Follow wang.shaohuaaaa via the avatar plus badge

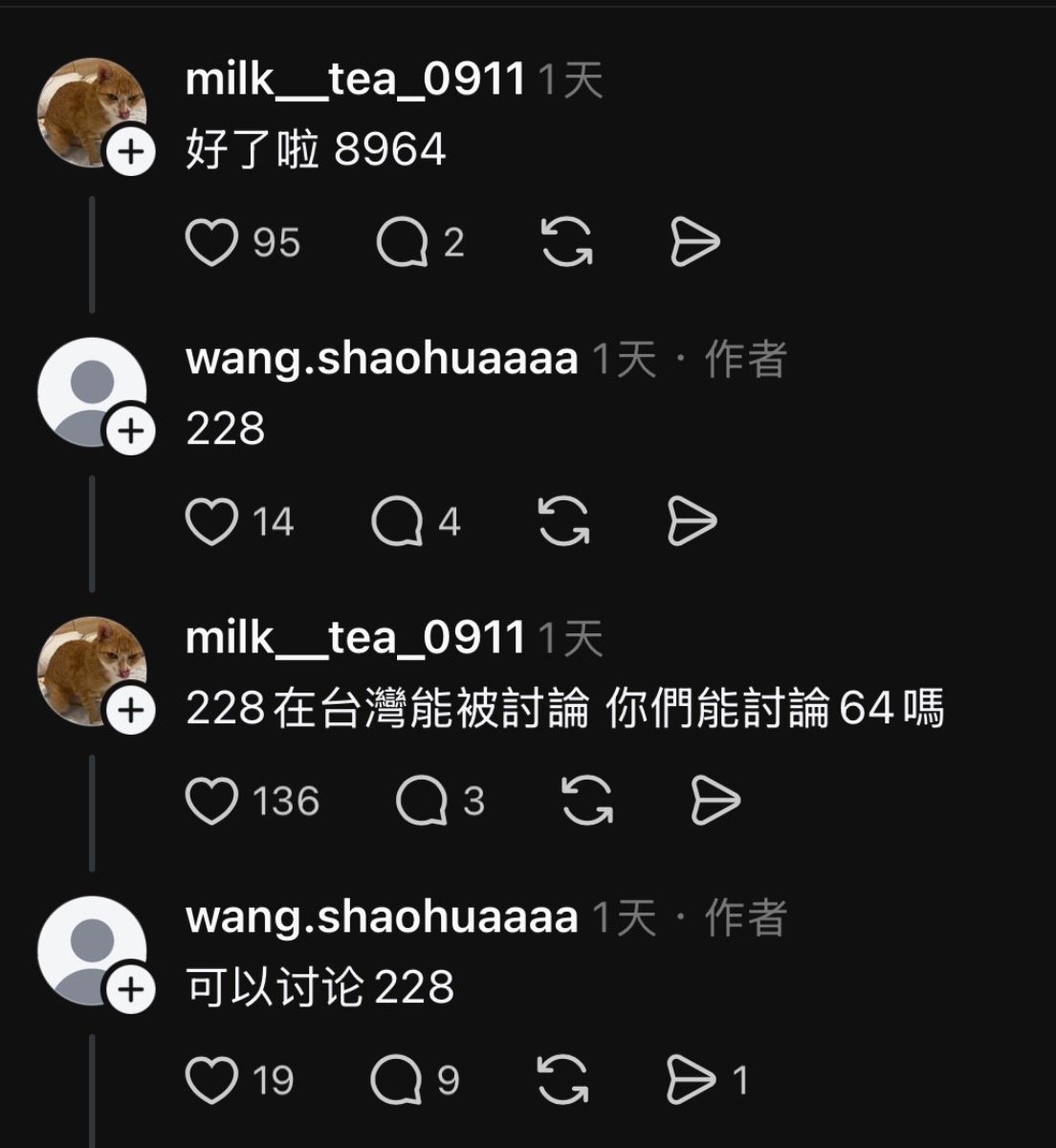130,432
